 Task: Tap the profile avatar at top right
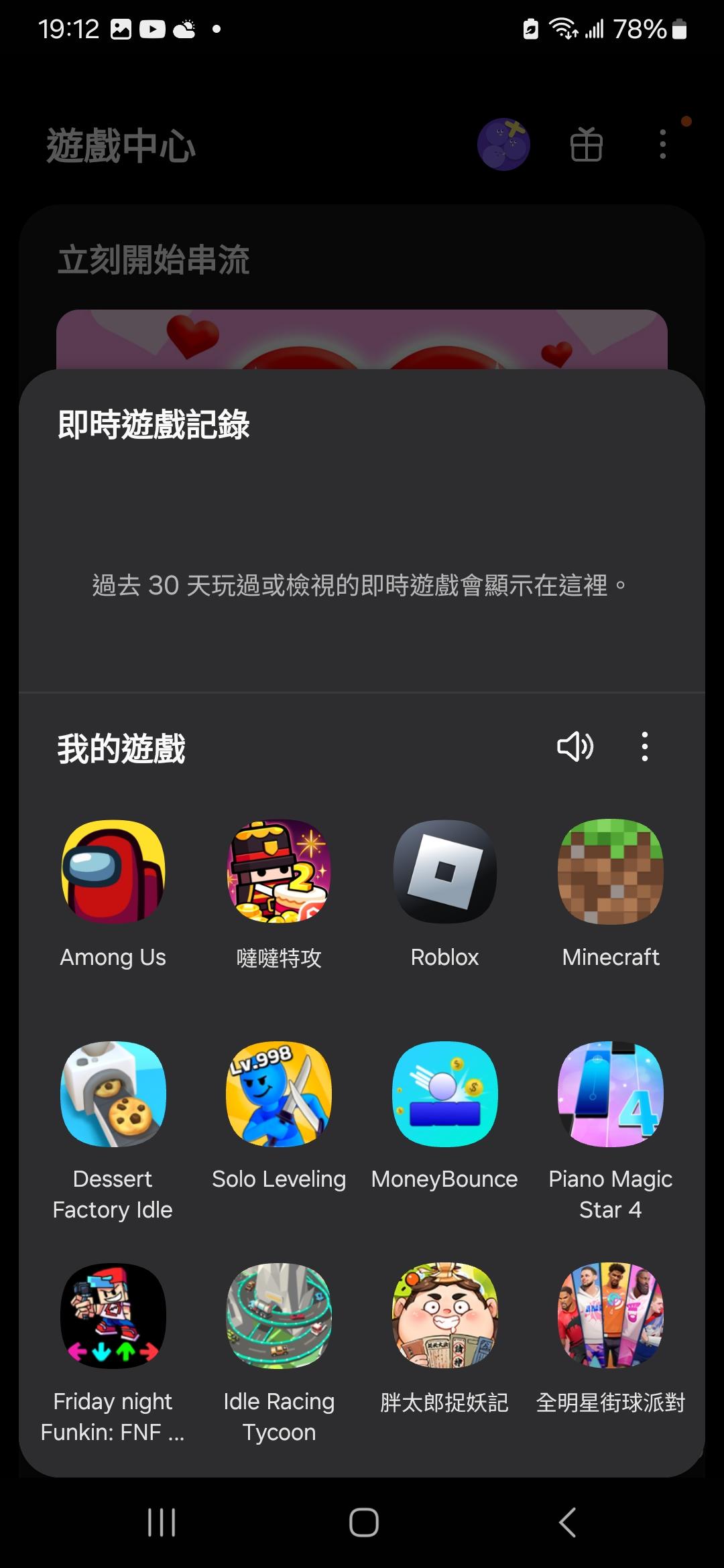[504, 142]
